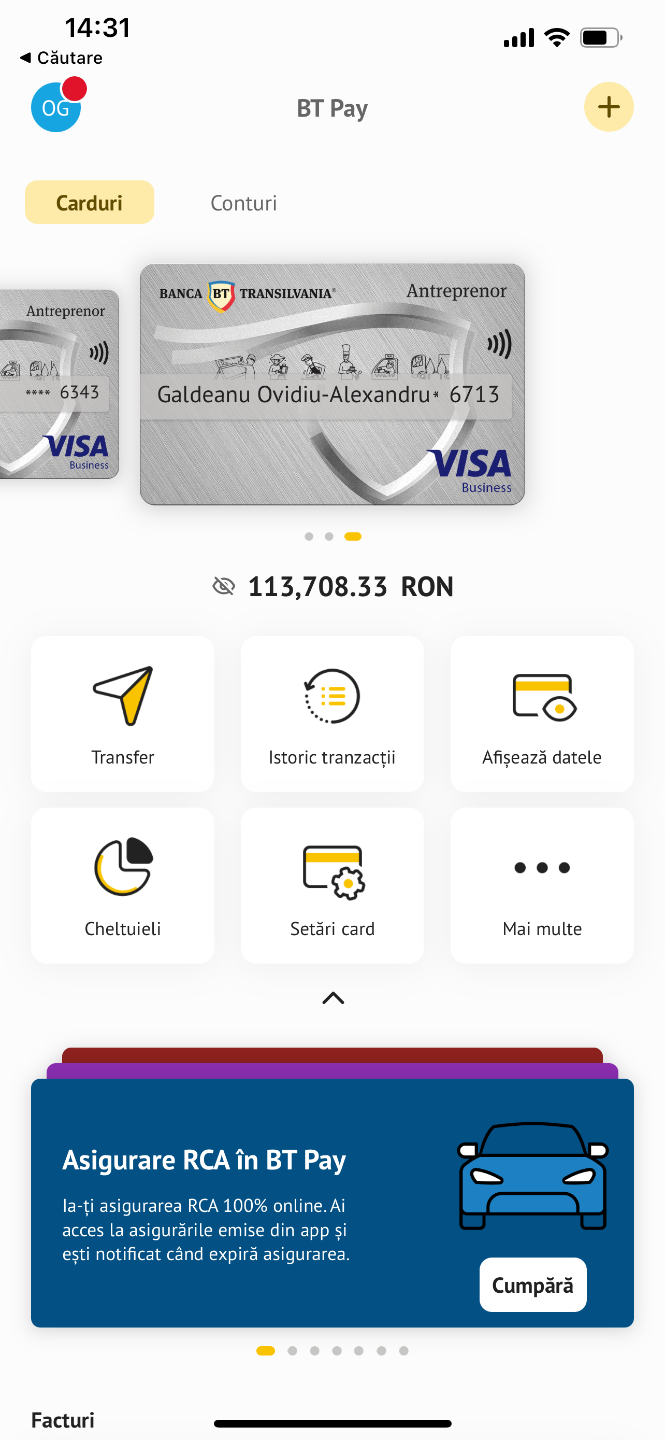Collapse the actions grid with the chevron
Image resolution: width=665 pixels, height=1440 pixels.
click(333, 998)
